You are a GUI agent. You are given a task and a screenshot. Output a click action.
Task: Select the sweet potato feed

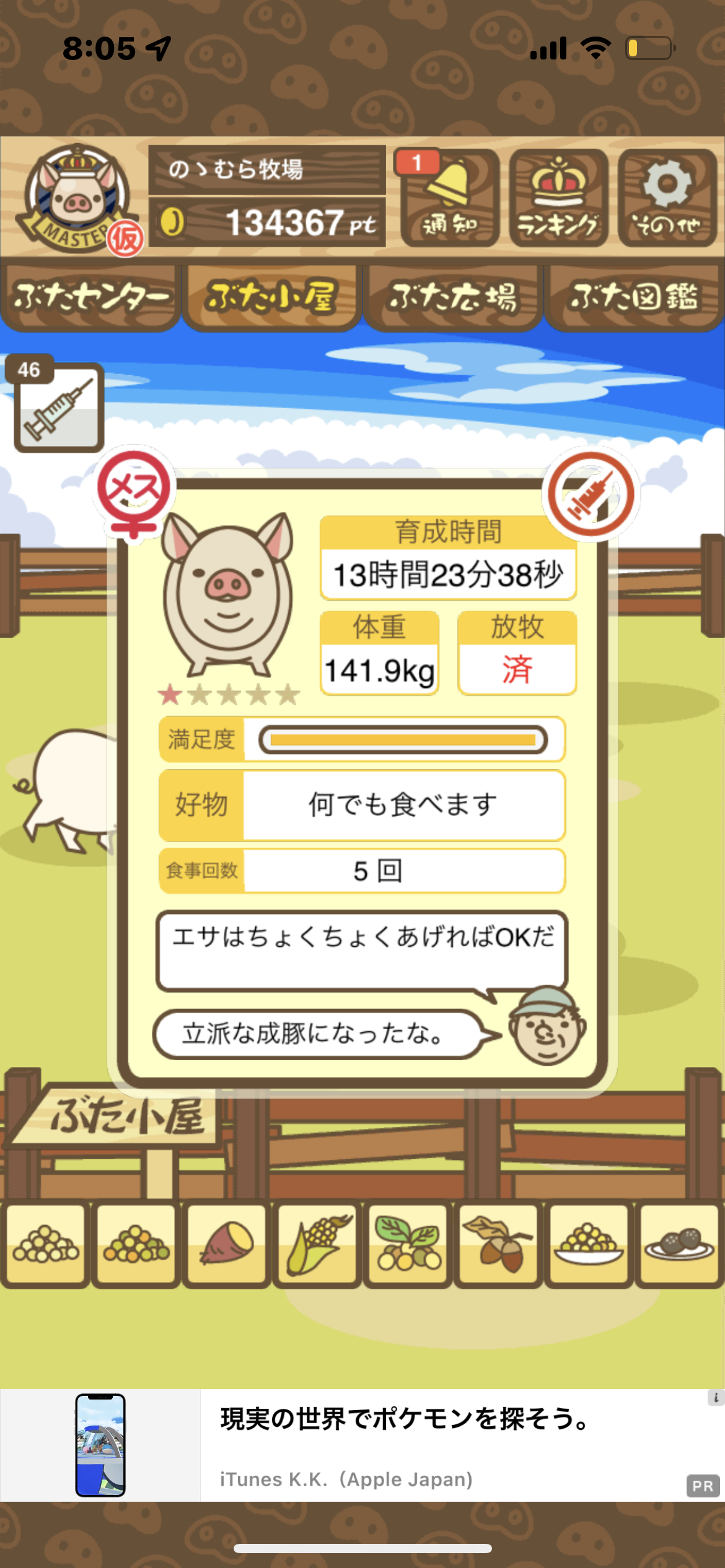pos(227,1244)
